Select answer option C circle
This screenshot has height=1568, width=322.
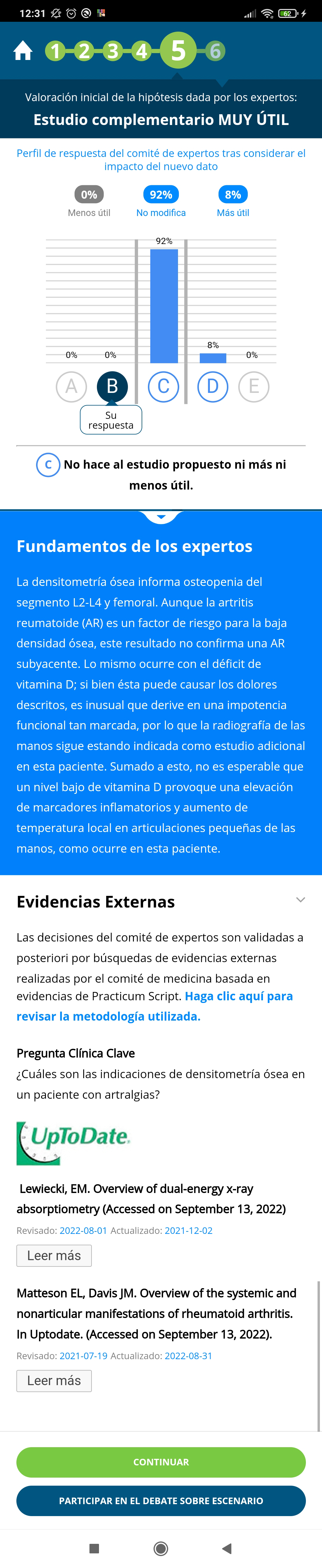(163, 387)
